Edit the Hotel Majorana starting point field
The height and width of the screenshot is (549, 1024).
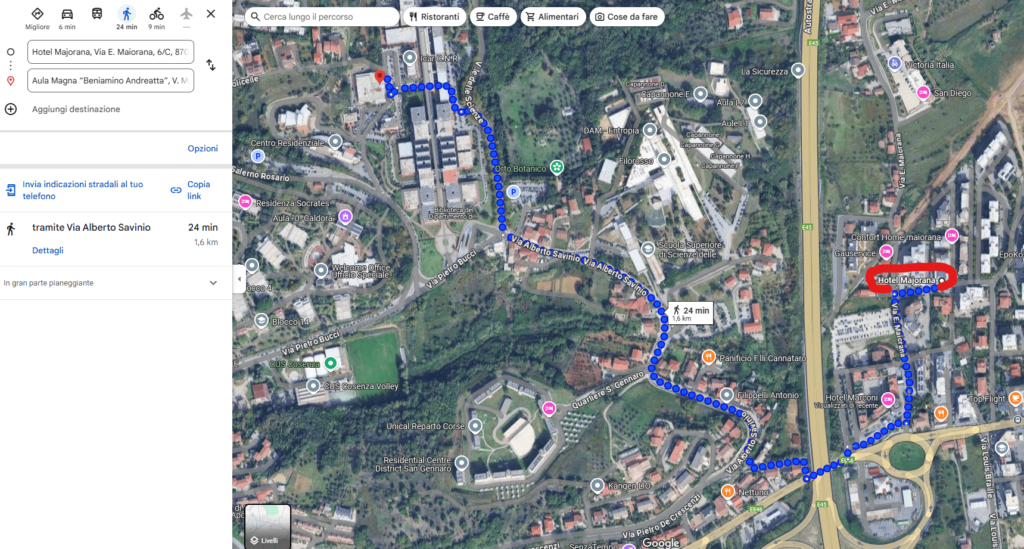click(x=111, y=51)
